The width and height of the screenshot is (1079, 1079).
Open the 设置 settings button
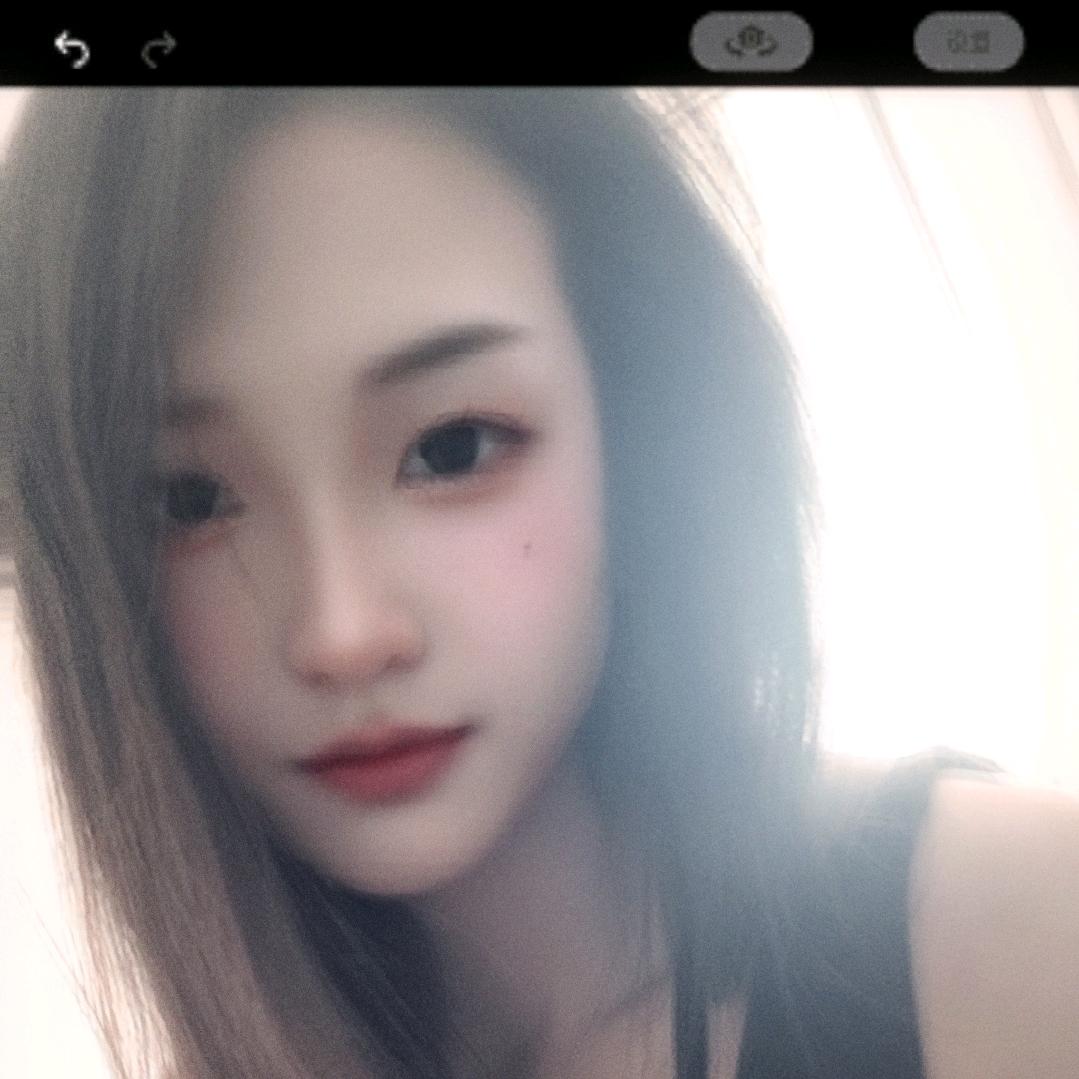tap(968, 42)
